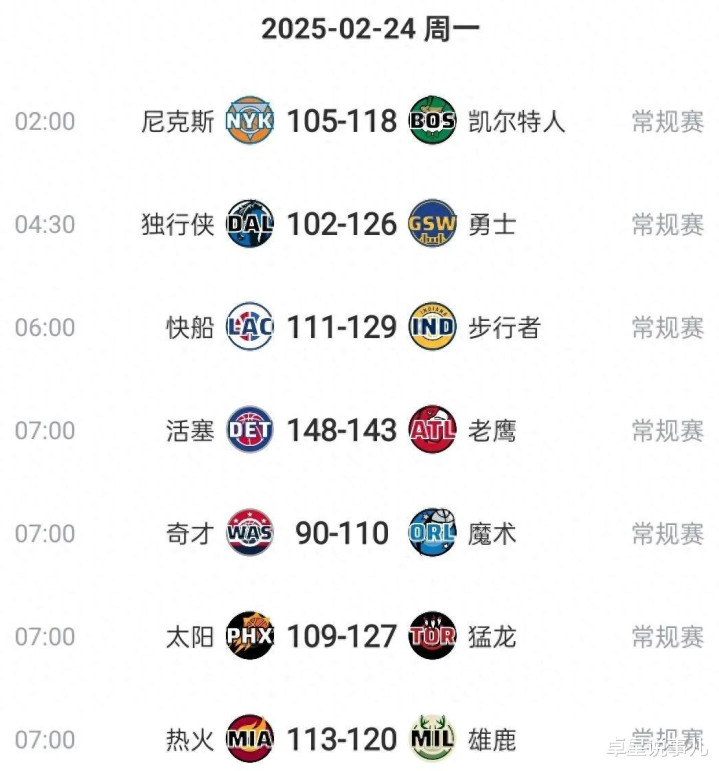
Task: View the Suns vs Raptors 109-127 game
Action: pyautogui.click(x=342, y=636)
